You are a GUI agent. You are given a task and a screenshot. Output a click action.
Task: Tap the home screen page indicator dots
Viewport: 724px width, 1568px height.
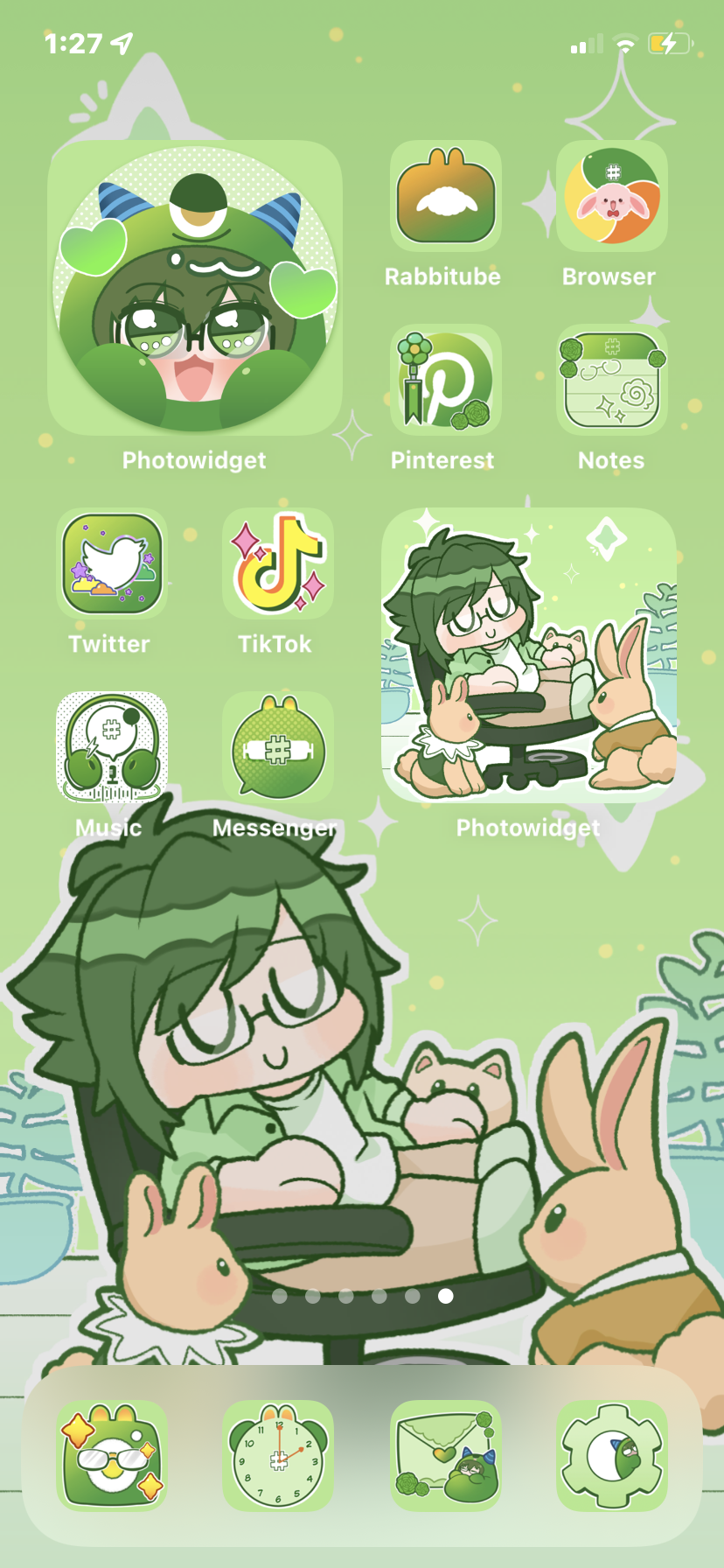[362, 1296]
